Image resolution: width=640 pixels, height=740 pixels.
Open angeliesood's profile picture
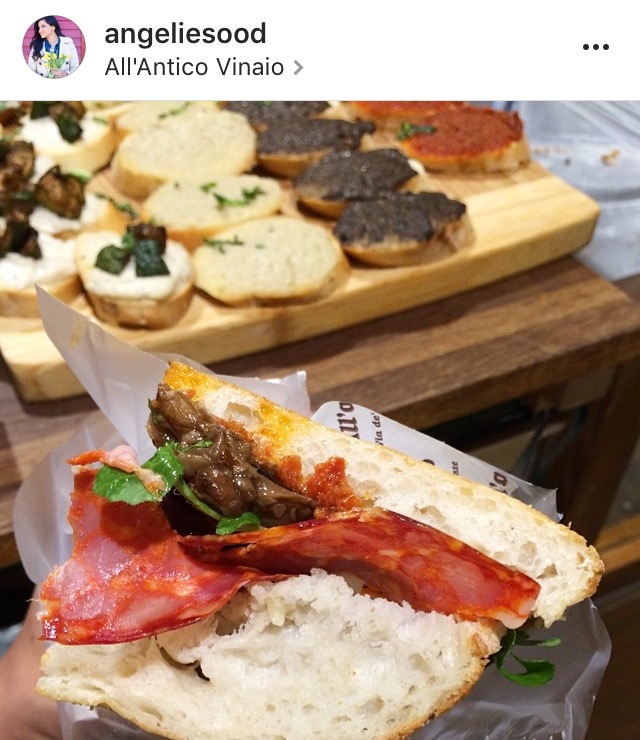[54, 47]
